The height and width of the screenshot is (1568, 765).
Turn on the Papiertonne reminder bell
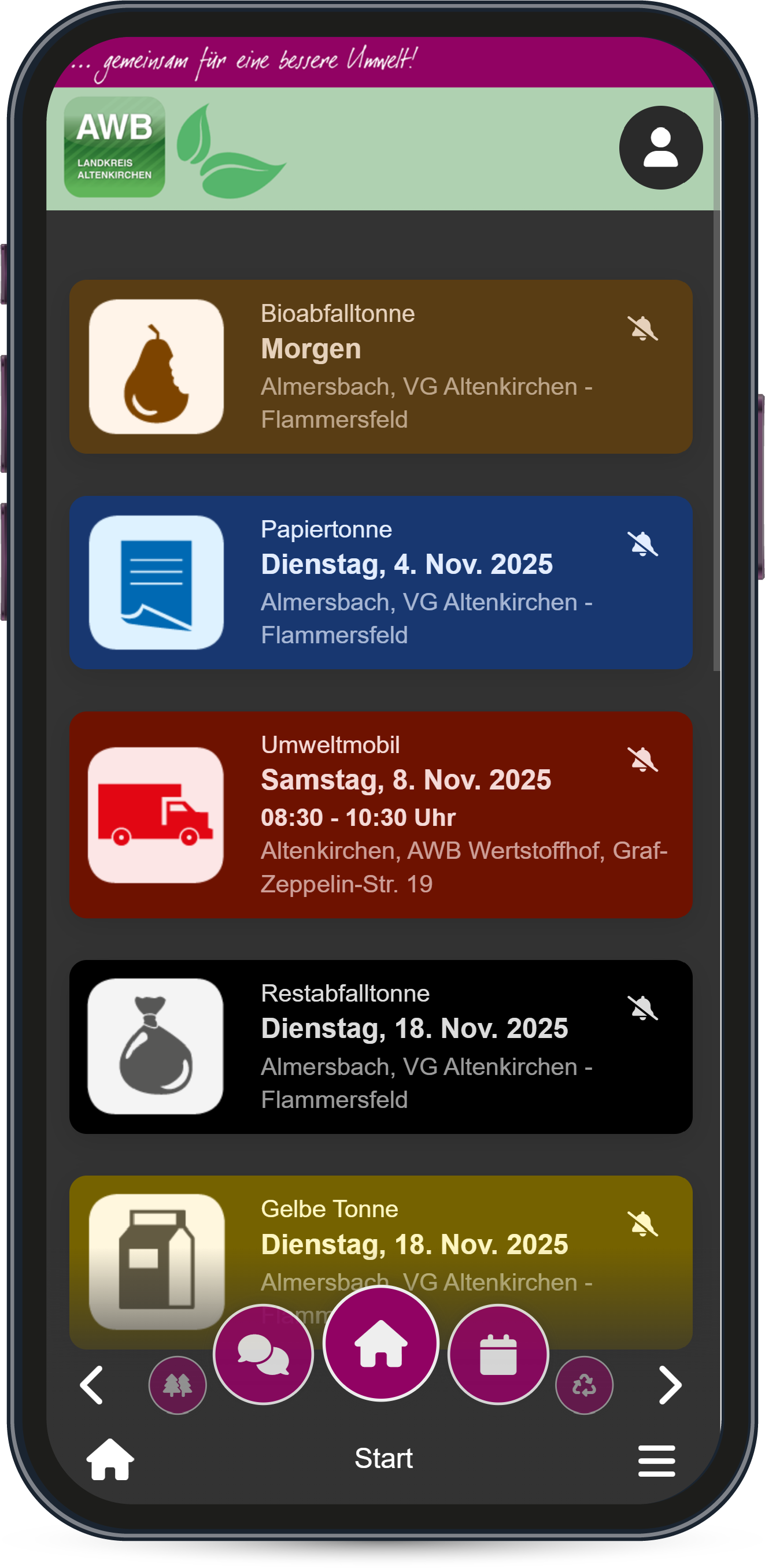[x=642, y=544]
